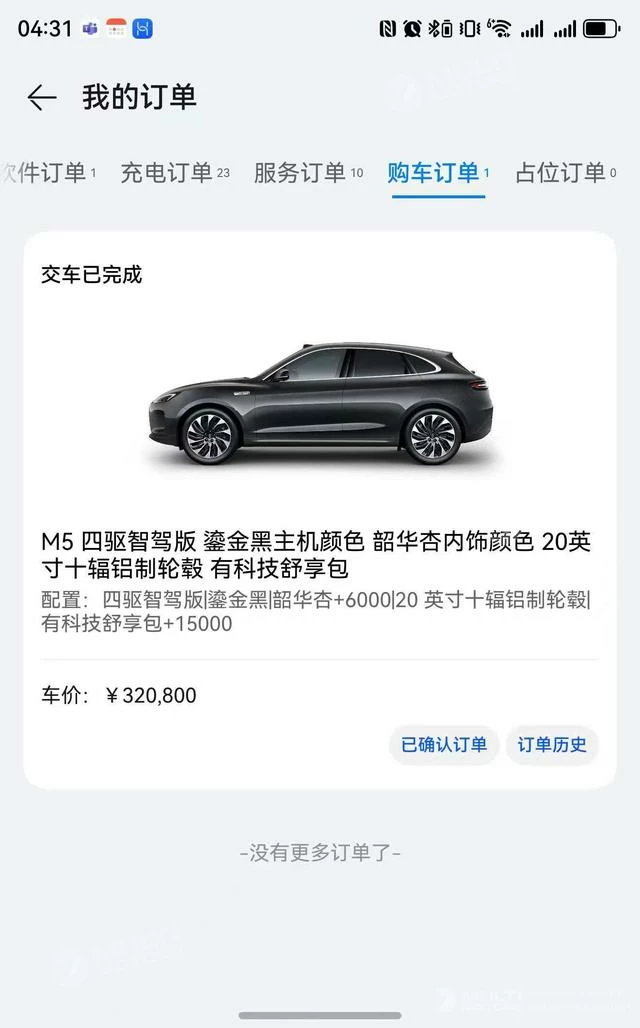Open 订单历史 for this order
Screen dimensions: 640x1028
click(x=552, y=745)
